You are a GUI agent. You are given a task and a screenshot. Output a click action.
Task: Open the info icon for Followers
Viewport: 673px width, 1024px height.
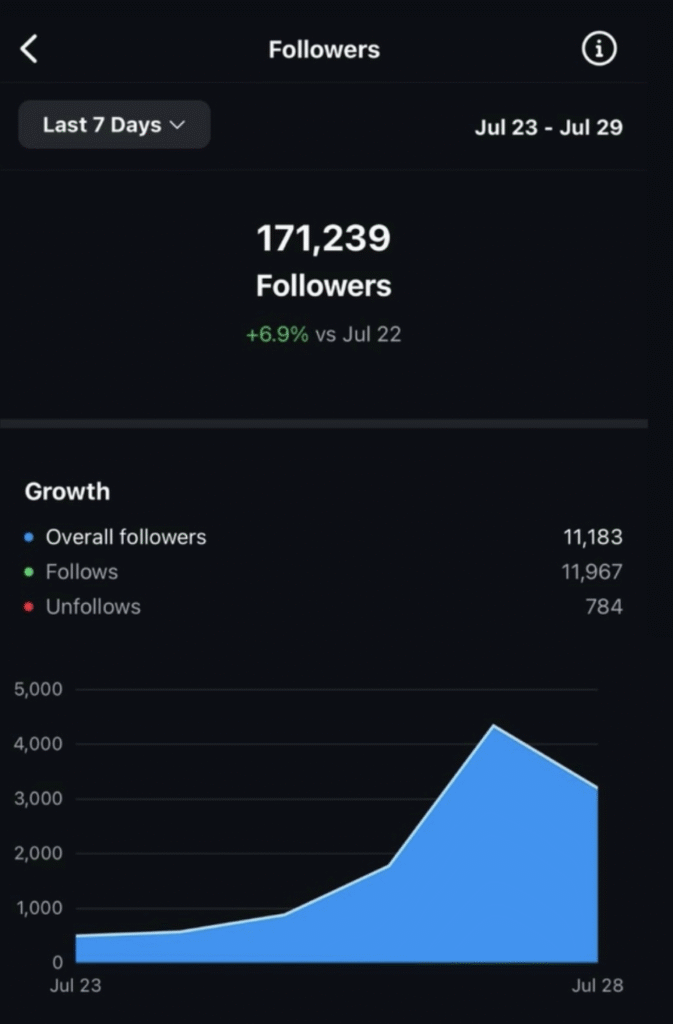pos(599,49)
